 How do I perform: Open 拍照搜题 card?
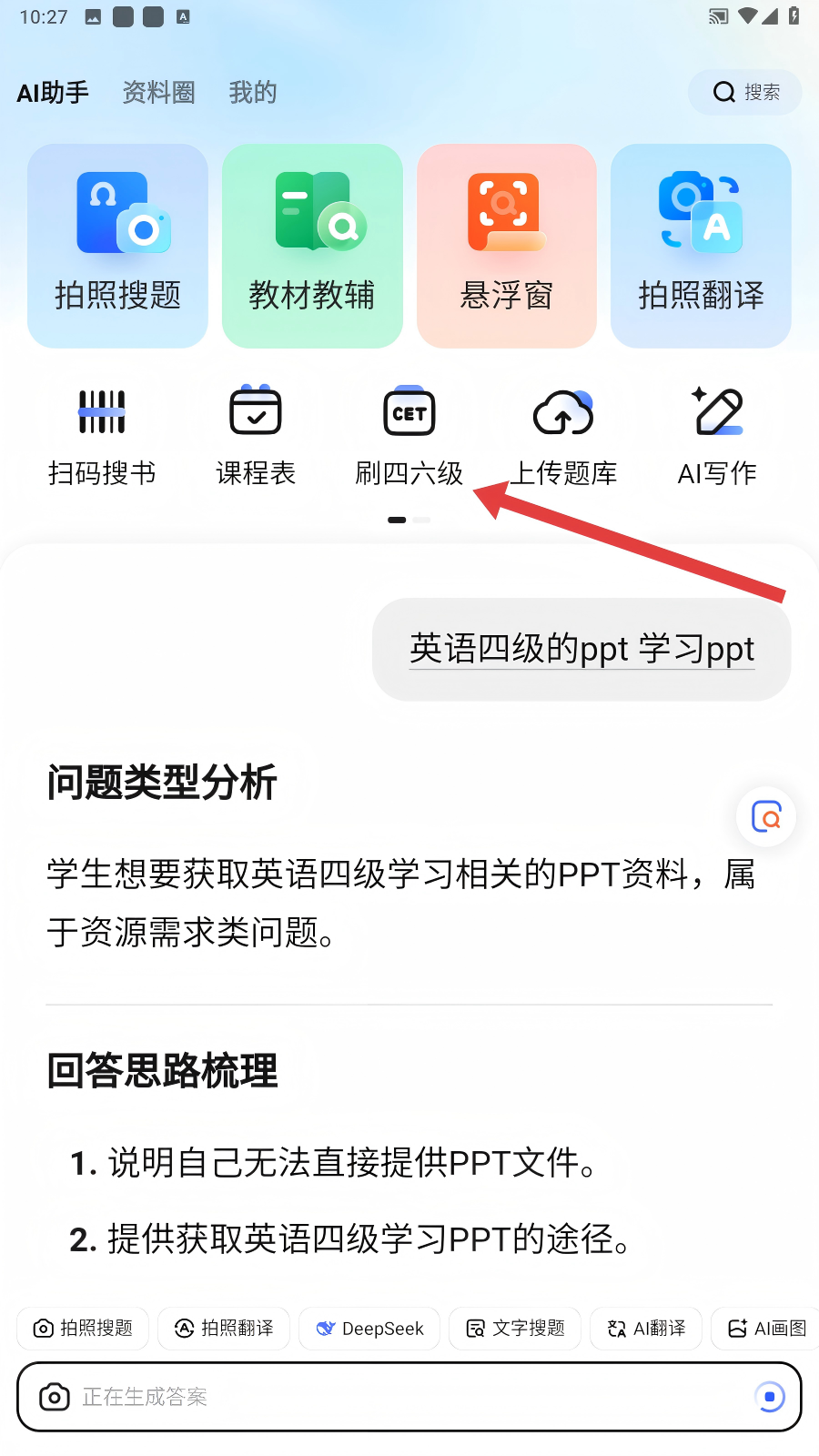tap(118, 246)
